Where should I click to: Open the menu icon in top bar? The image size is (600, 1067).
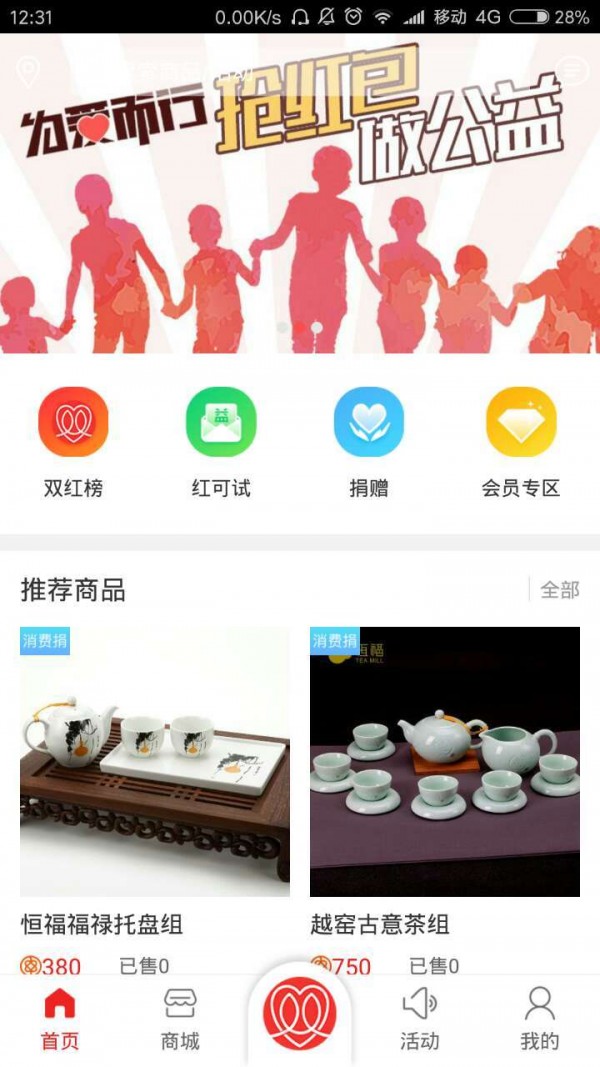[572, 69]
